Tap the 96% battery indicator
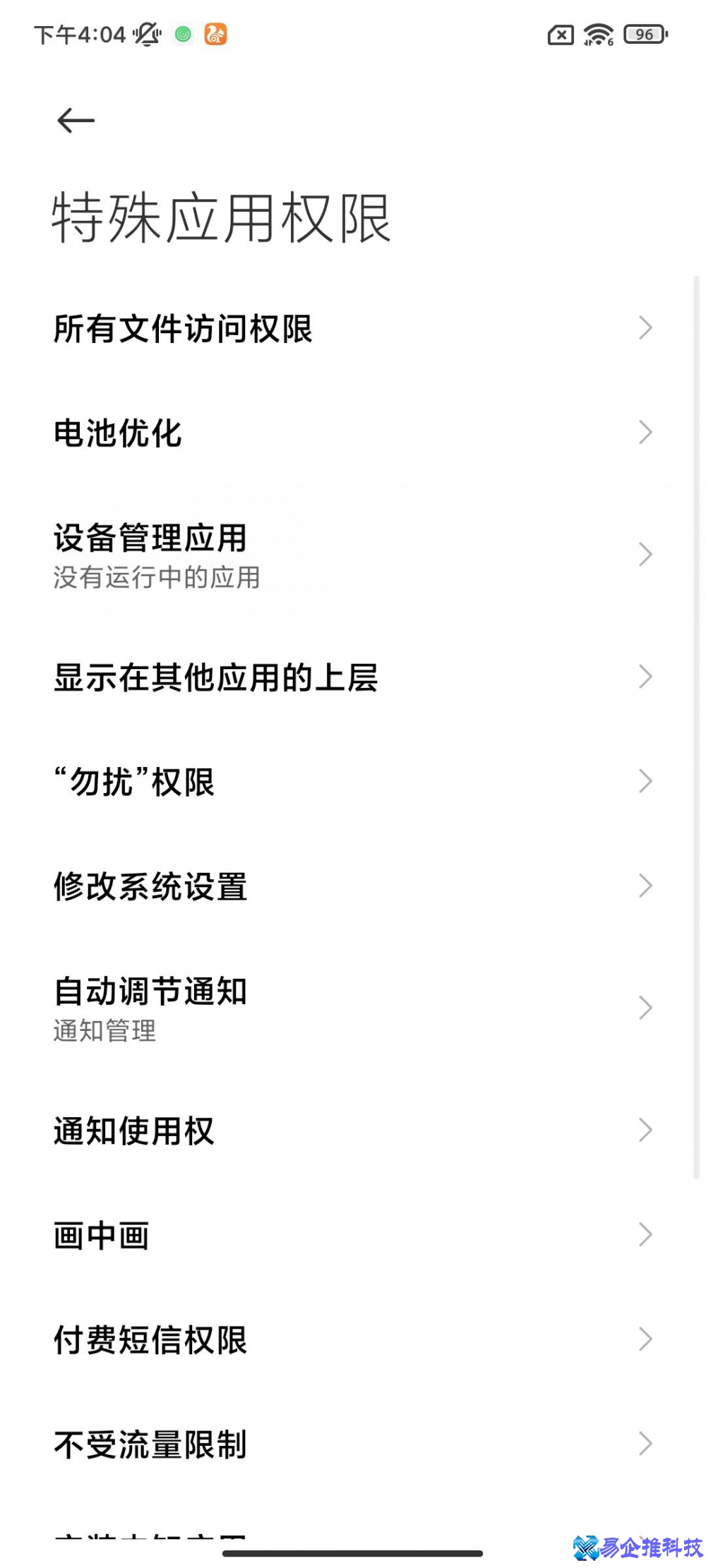706x1568 pixels. tap(643, 34)
